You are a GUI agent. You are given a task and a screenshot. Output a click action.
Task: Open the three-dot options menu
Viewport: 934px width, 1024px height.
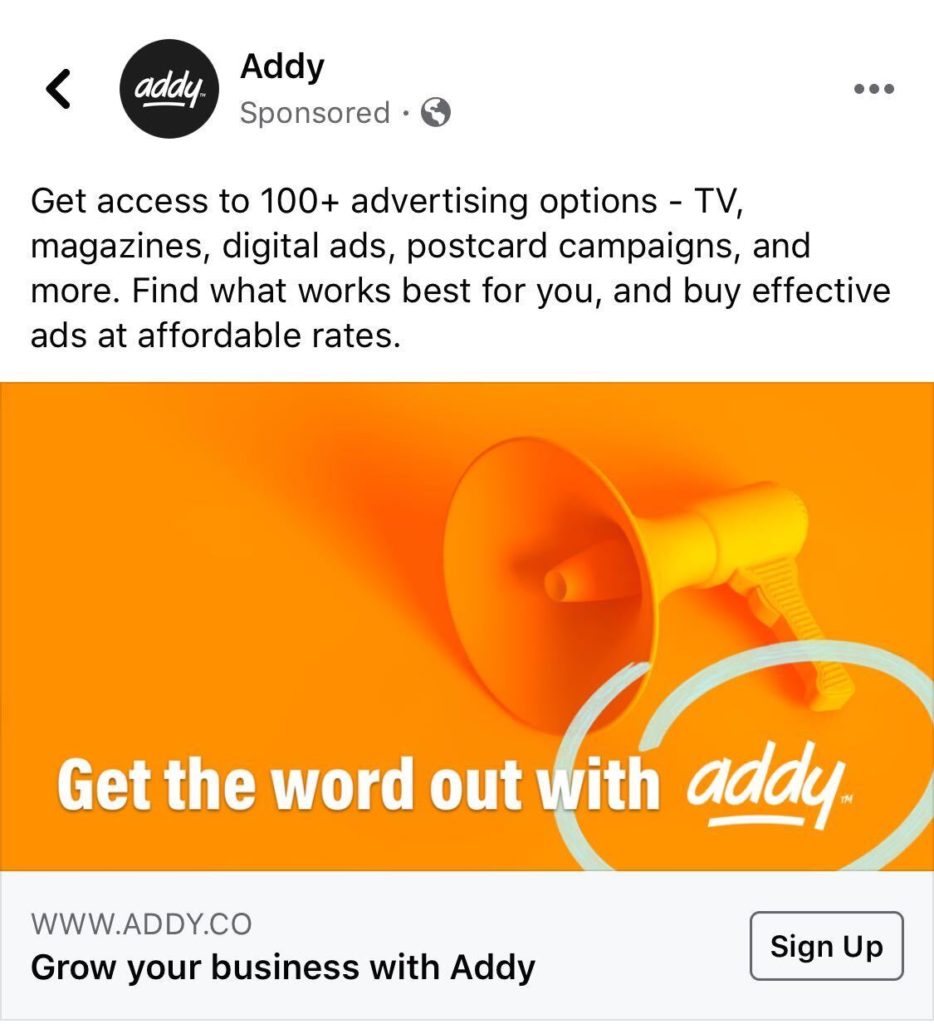(874, 89)
